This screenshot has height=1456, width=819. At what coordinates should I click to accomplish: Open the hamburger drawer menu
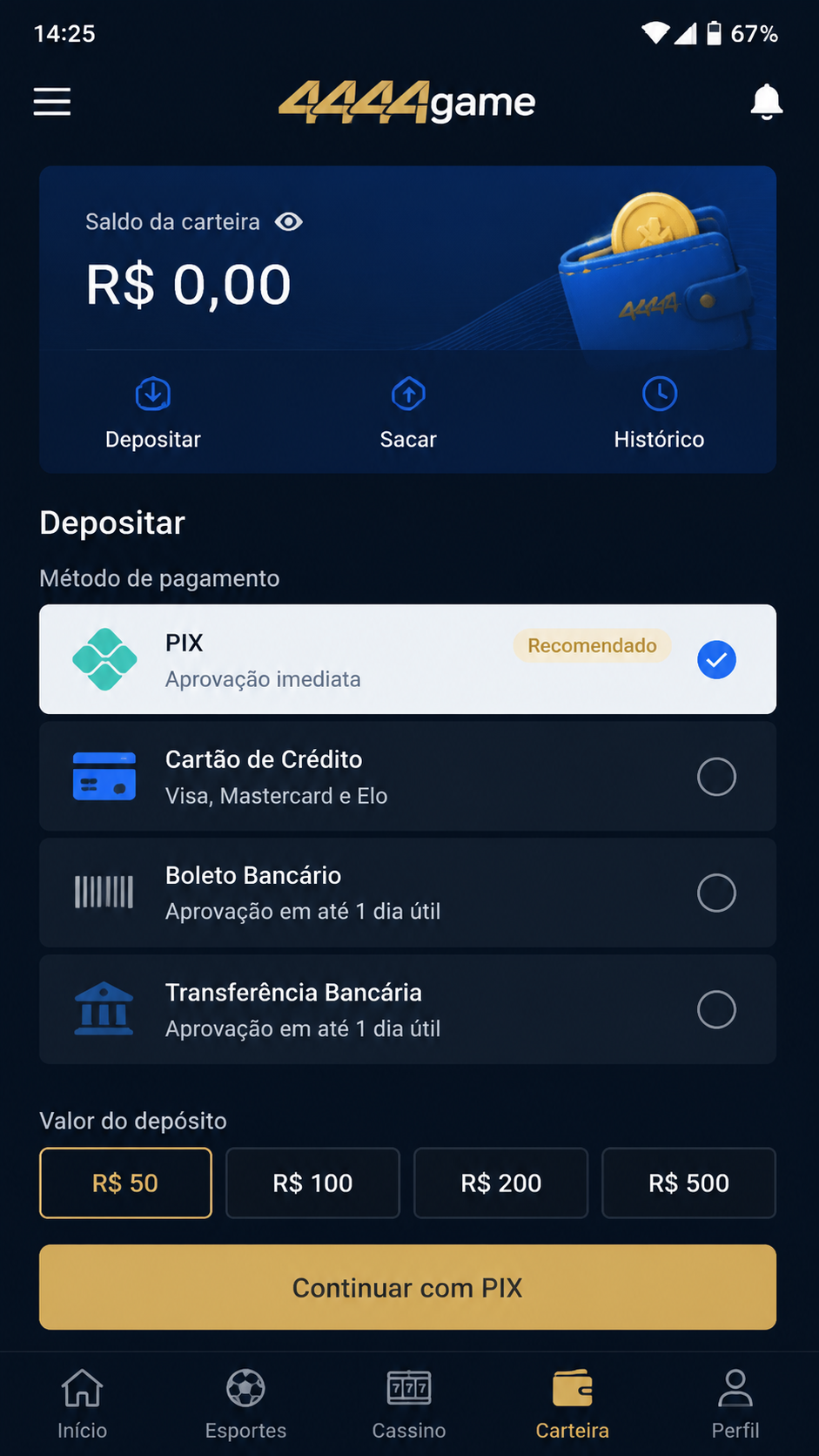click(x=52, y=102)
